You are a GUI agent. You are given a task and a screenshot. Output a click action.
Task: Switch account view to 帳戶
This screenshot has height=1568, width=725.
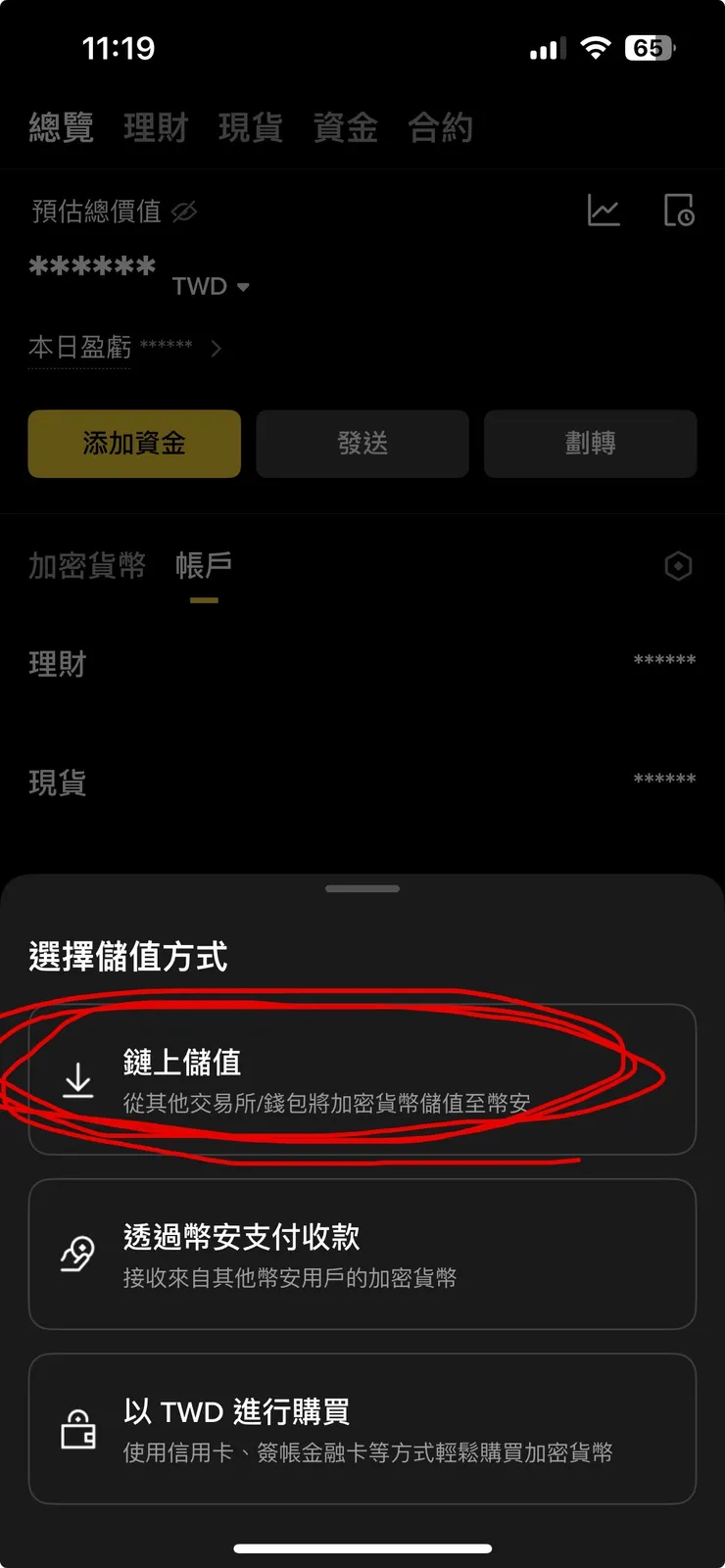[203, 566]
